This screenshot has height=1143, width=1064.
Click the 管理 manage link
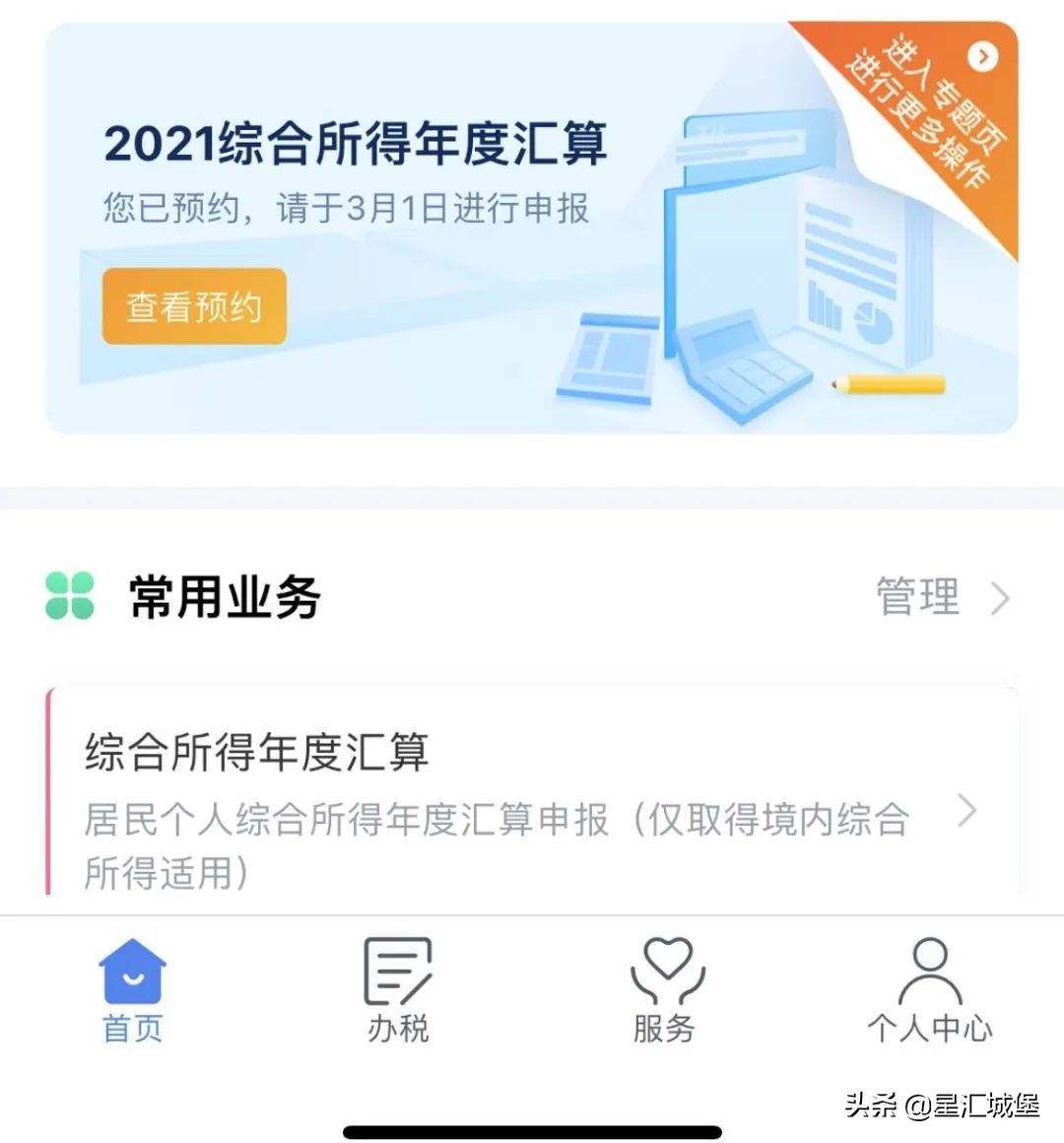coord(918,597)
